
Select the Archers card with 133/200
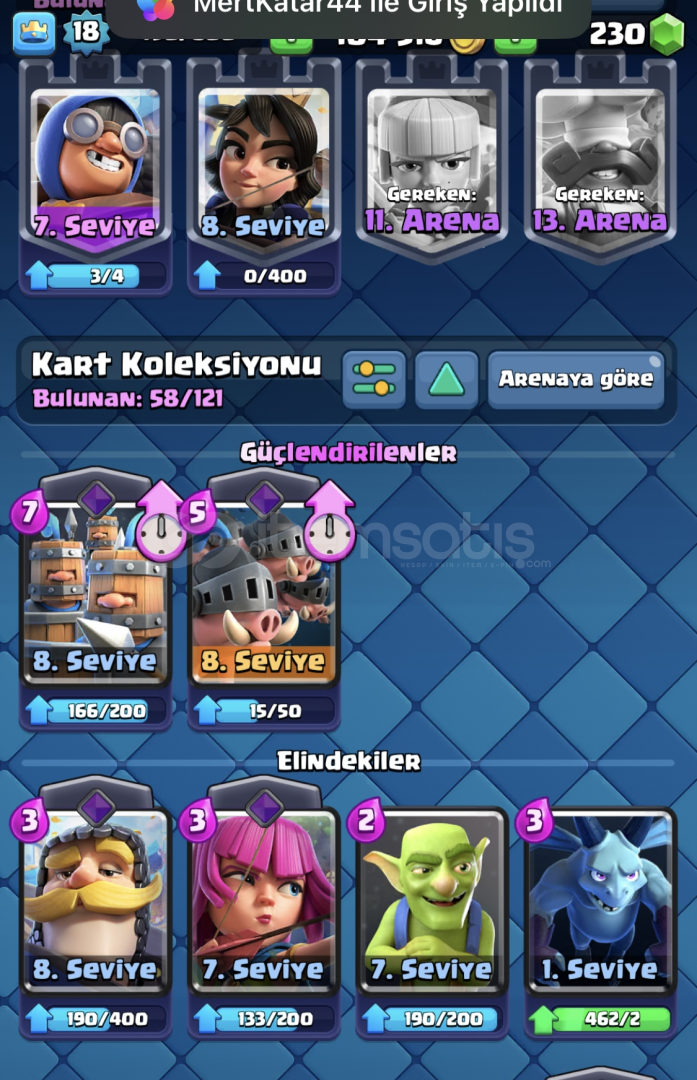click(x=263, y=900)
